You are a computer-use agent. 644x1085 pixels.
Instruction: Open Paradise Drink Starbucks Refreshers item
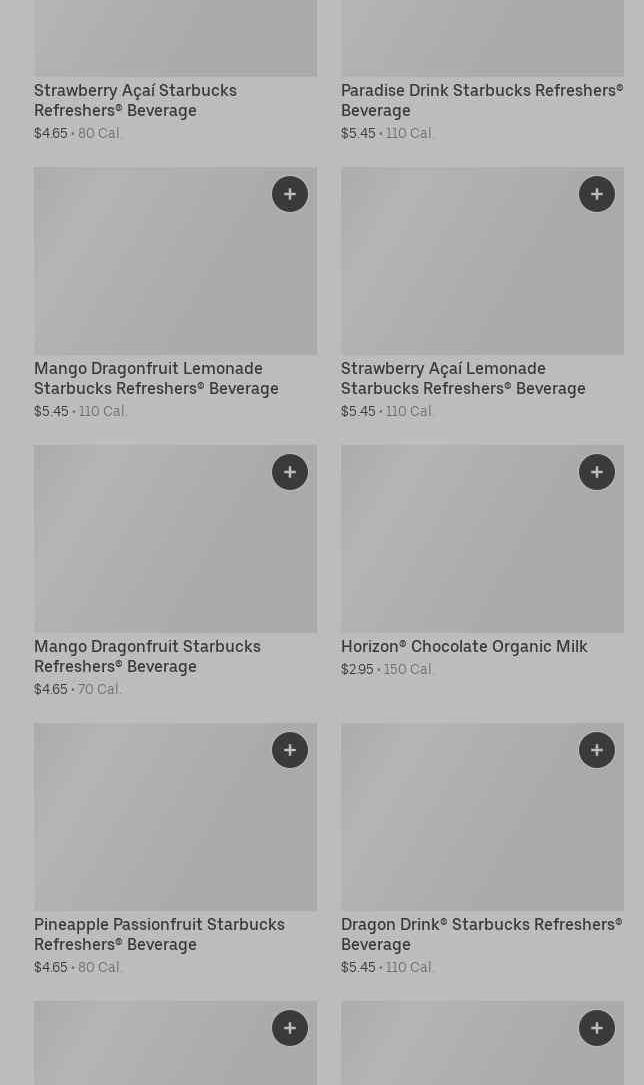[481, 100]
